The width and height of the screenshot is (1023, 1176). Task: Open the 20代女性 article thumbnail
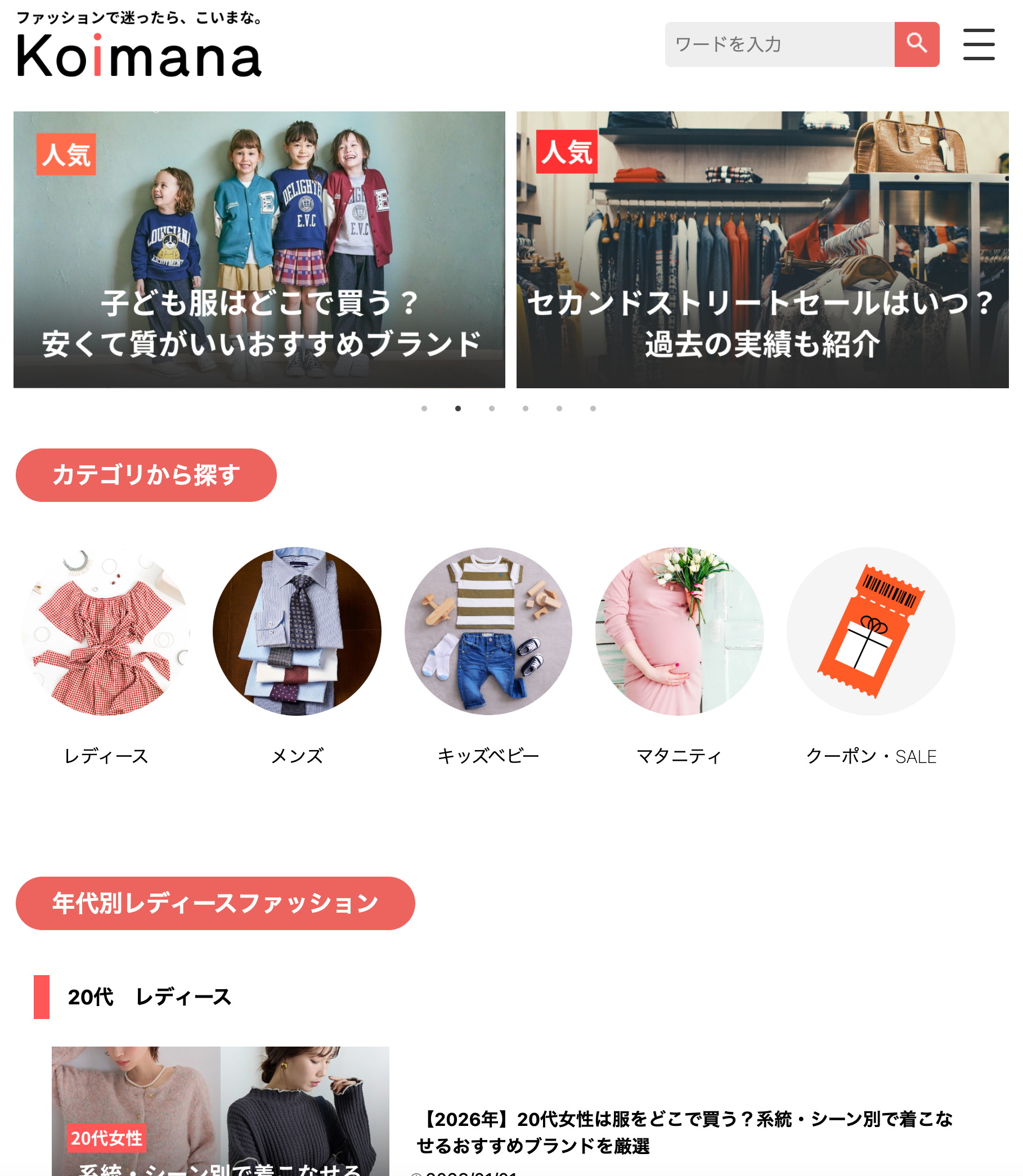221,1110
